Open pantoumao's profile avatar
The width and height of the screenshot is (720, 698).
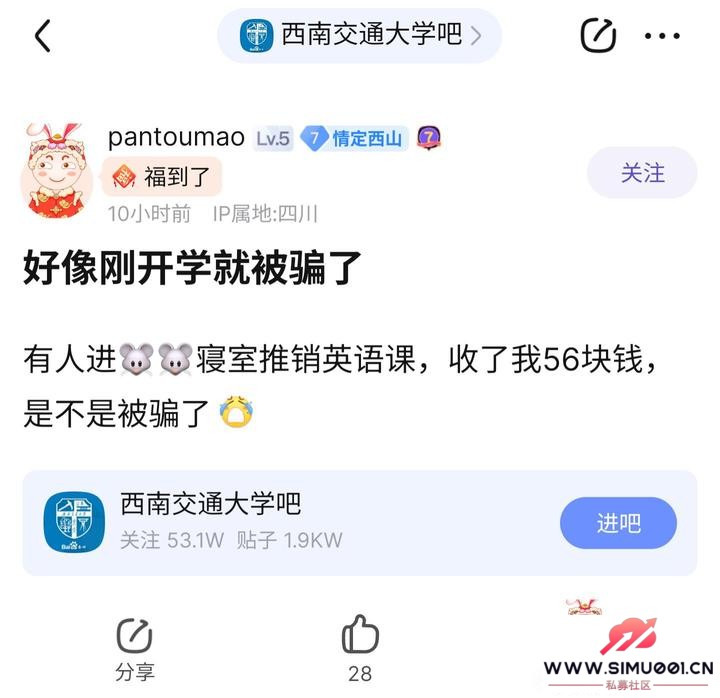tap(57, 171)
